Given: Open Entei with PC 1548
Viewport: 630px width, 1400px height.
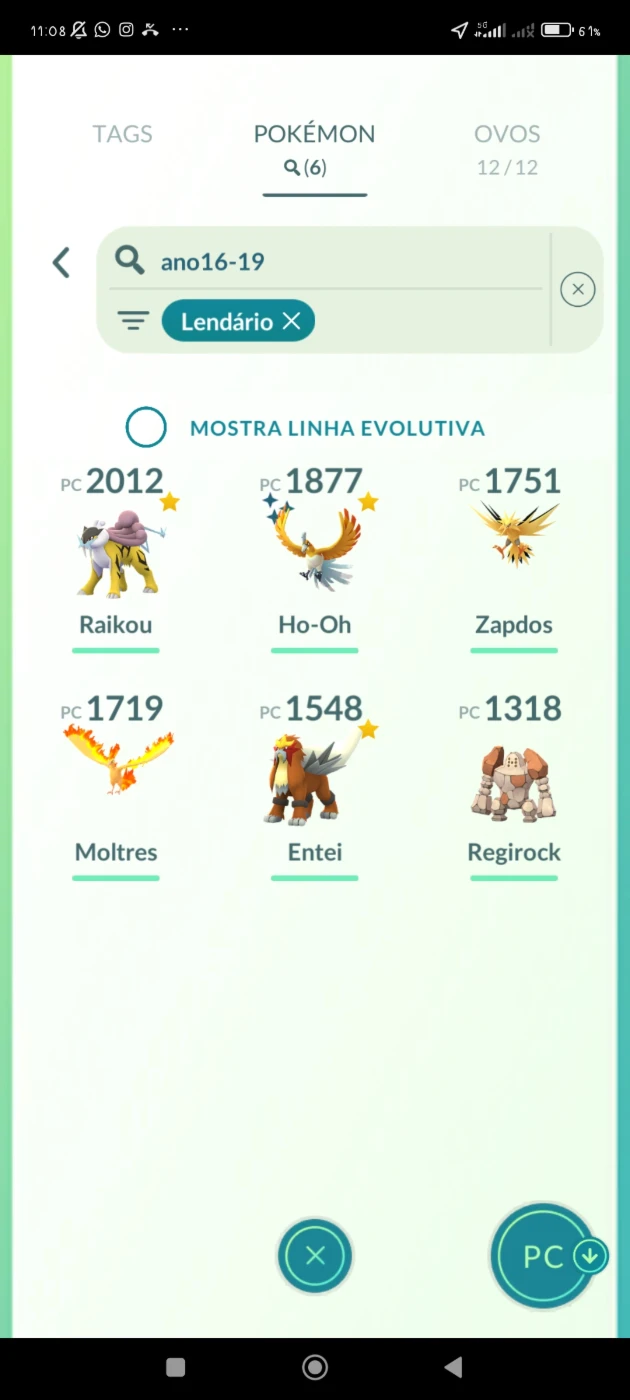Looking at the screenshot, I should tap(315, 787).
